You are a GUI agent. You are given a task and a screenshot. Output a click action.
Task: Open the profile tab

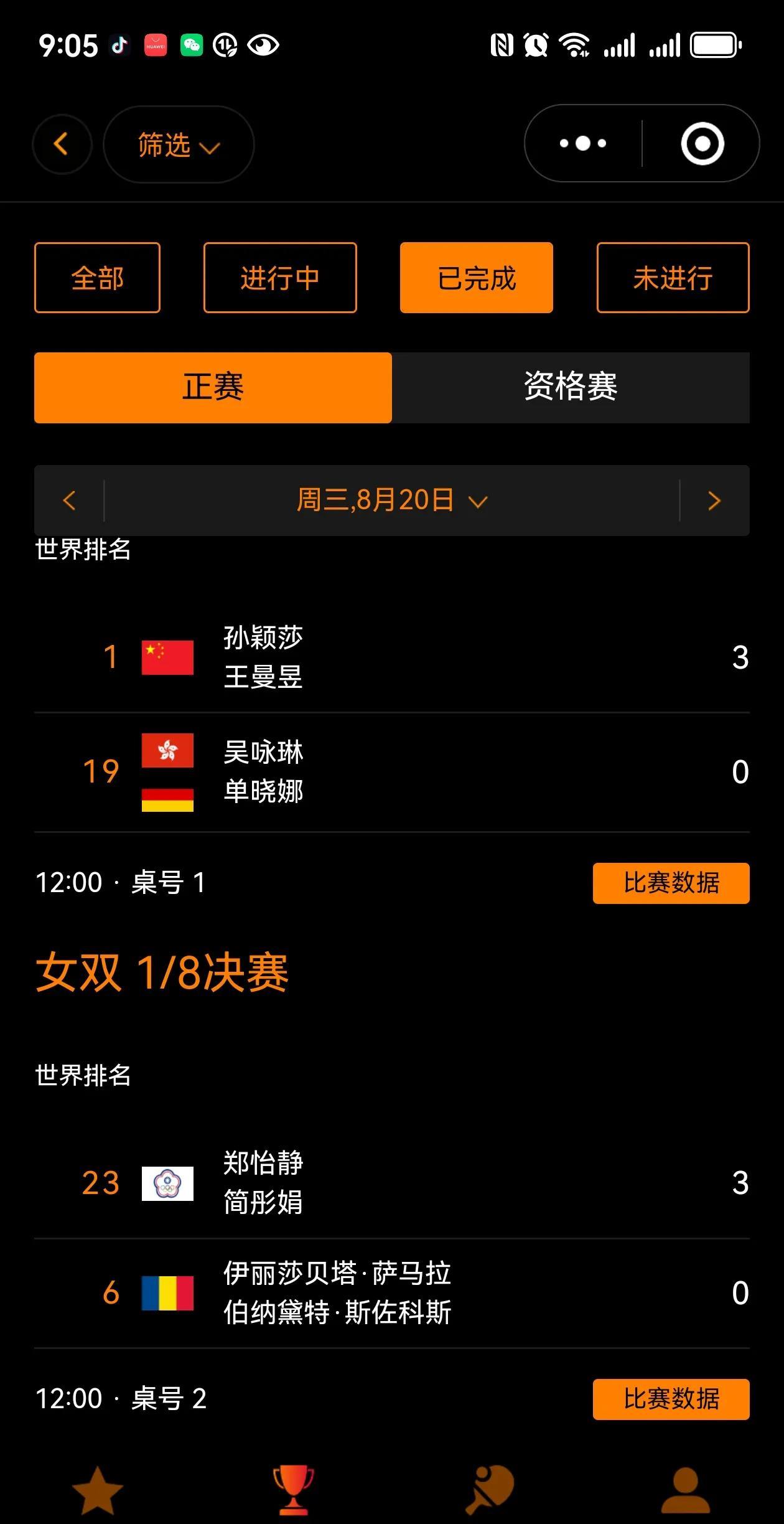coord(686,1490)
